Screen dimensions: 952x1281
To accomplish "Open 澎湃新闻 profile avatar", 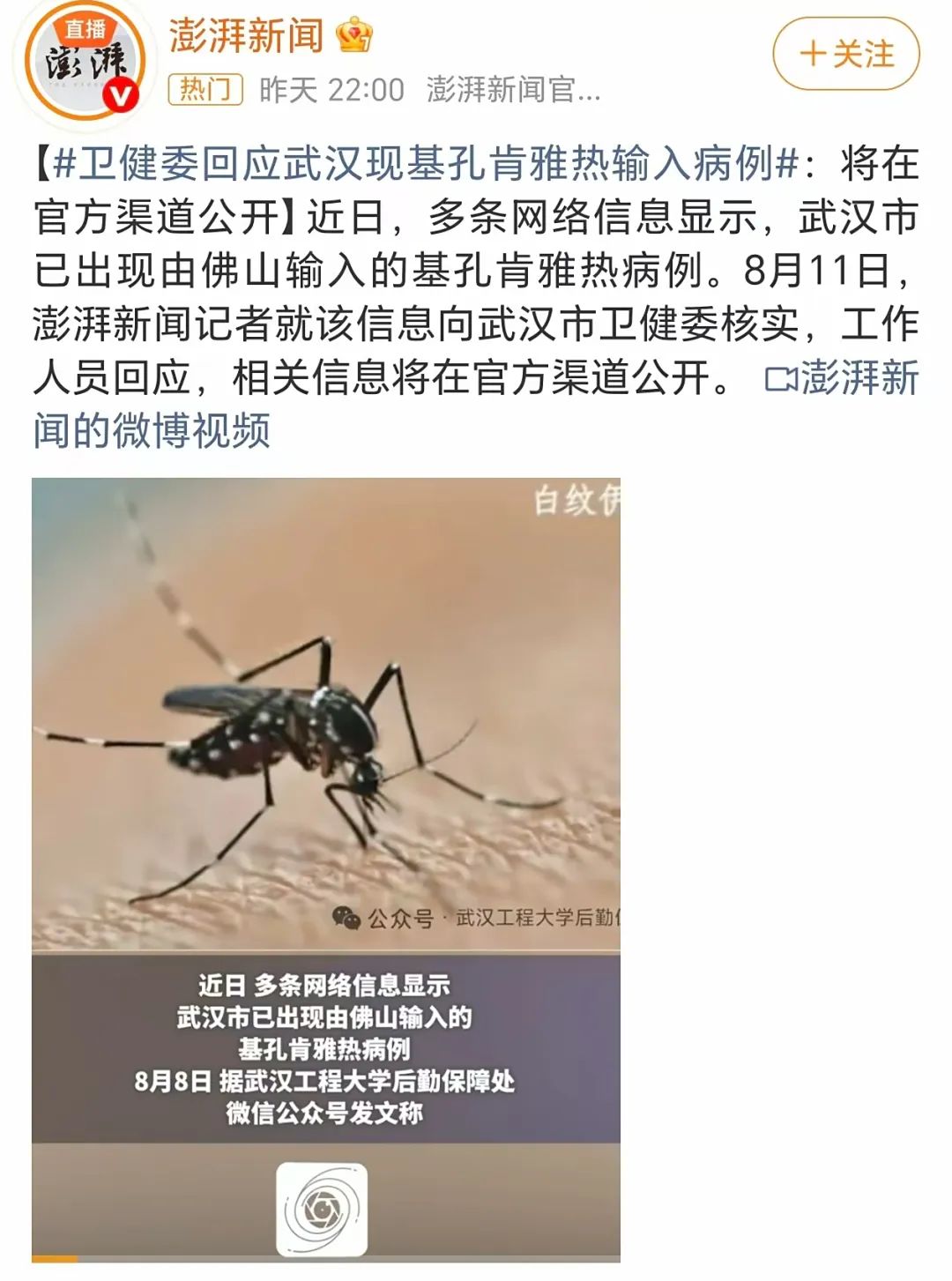I will [85, 63].
